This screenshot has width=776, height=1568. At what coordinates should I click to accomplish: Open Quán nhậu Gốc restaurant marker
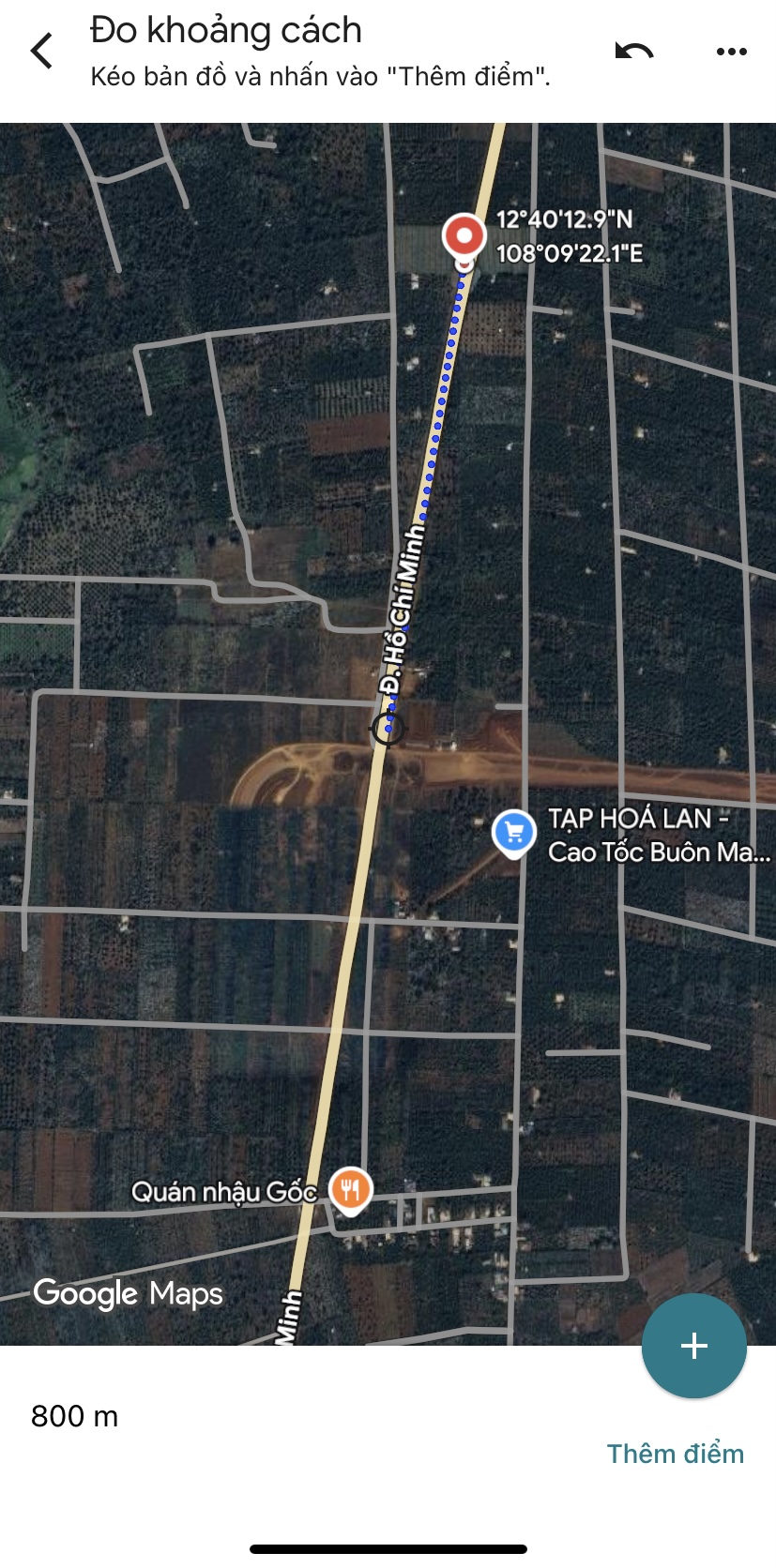pos(350,1191)
